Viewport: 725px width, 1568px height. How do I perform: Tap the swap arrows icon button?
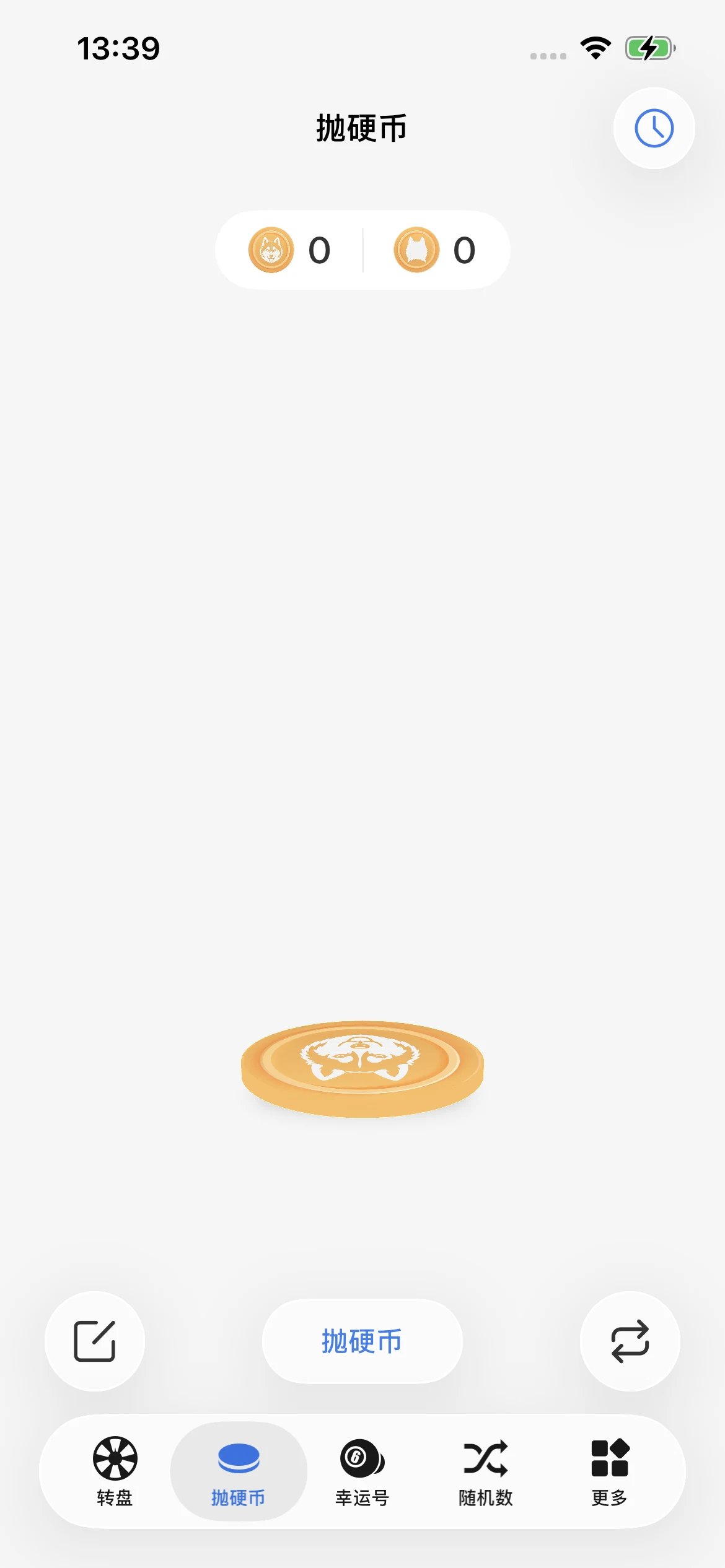[x=630, y=1341]
